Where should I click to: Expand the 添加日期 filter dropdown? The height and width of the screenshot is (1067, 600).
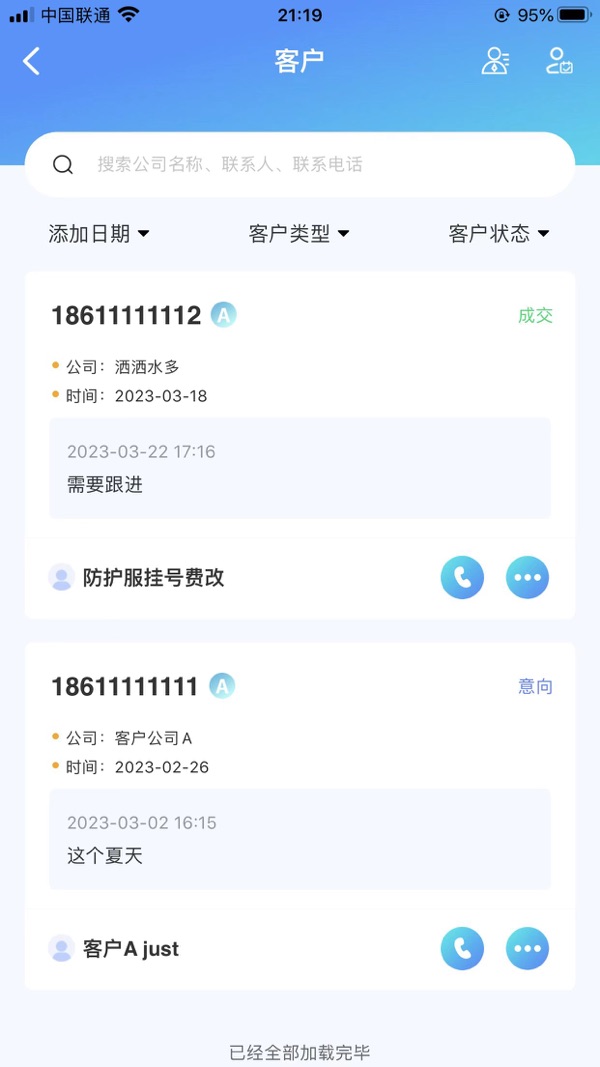tap(99, 234)
